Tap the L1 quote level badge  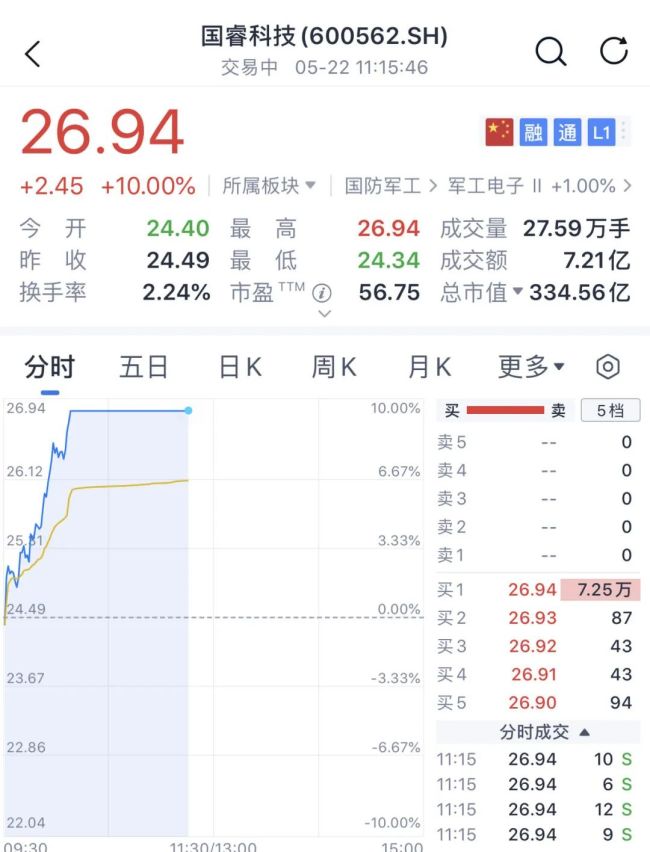[x=601, y=132]
